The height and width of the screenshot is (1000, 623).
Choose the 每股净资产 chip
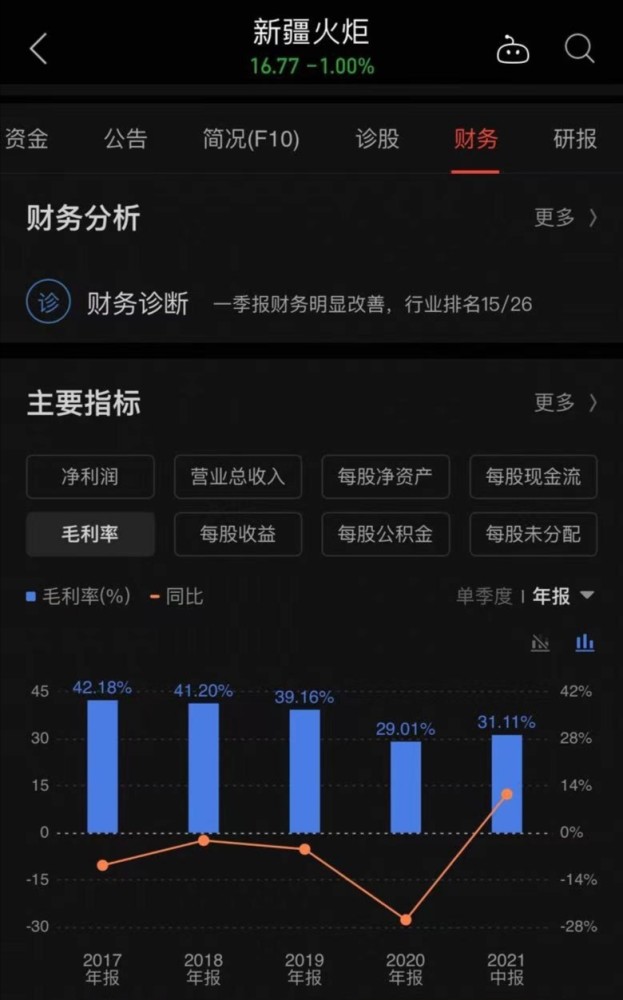pos(385,476)
